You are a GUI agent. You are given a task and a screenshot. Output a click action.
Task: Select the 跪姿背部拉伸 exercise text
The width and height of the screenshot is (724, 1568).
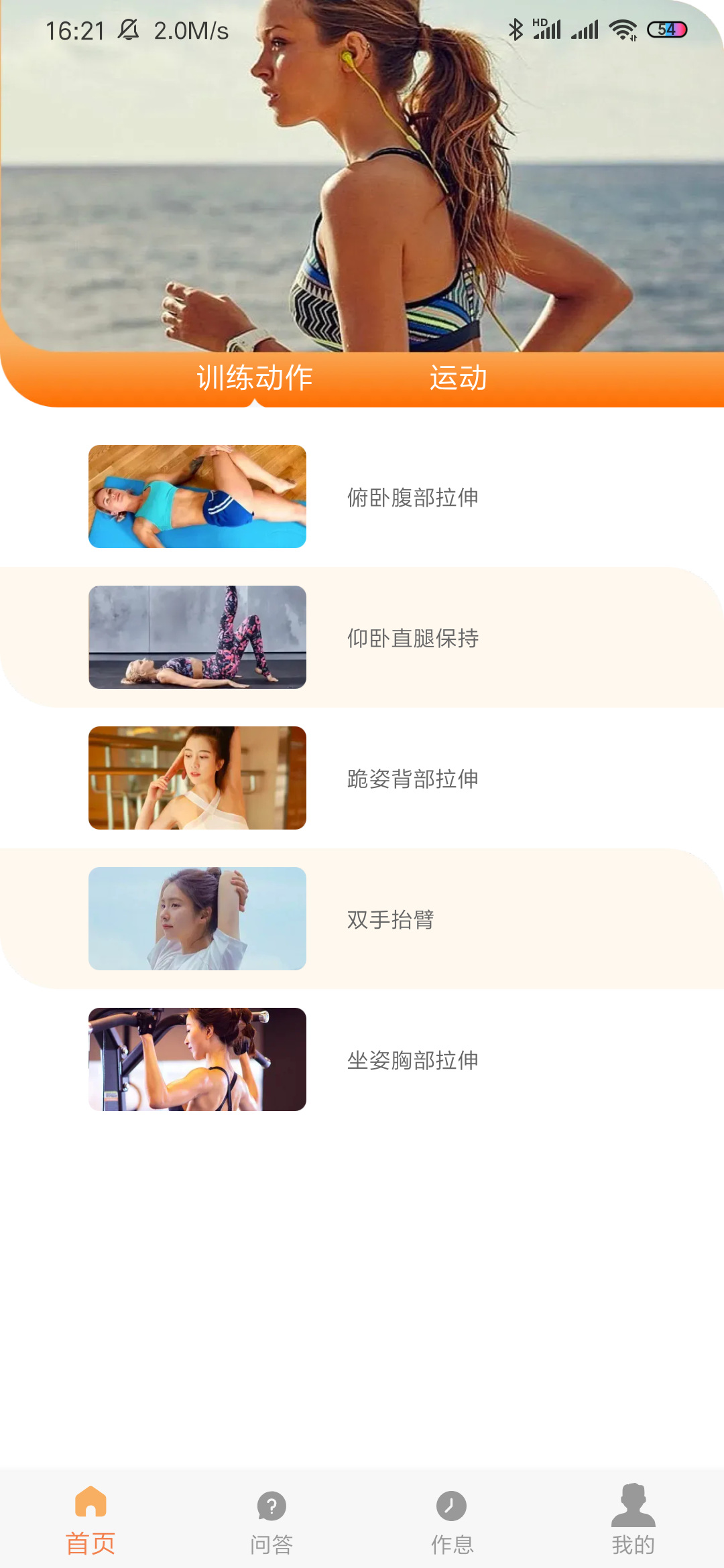click(x=413, y=780)
